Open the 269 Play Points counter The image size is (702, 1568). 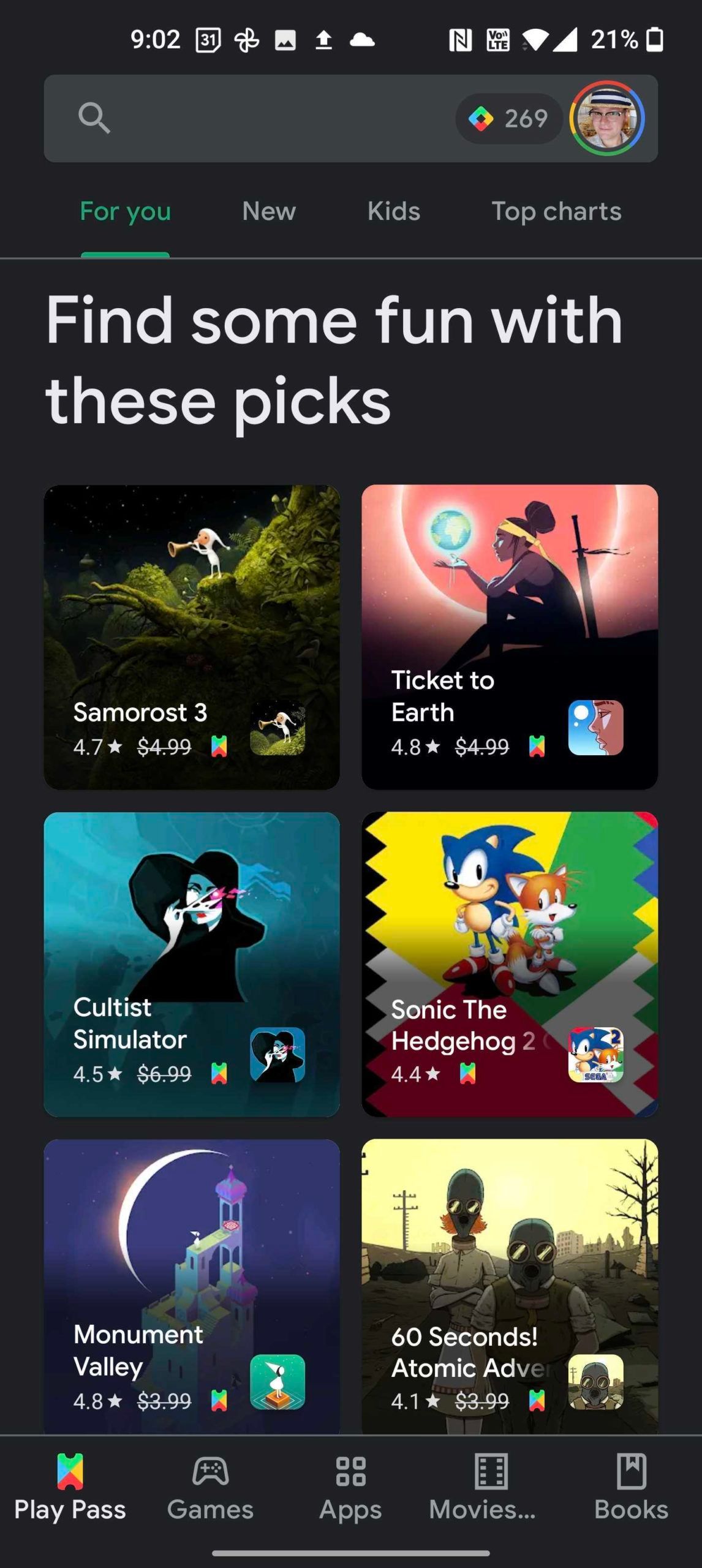(507, 119)
